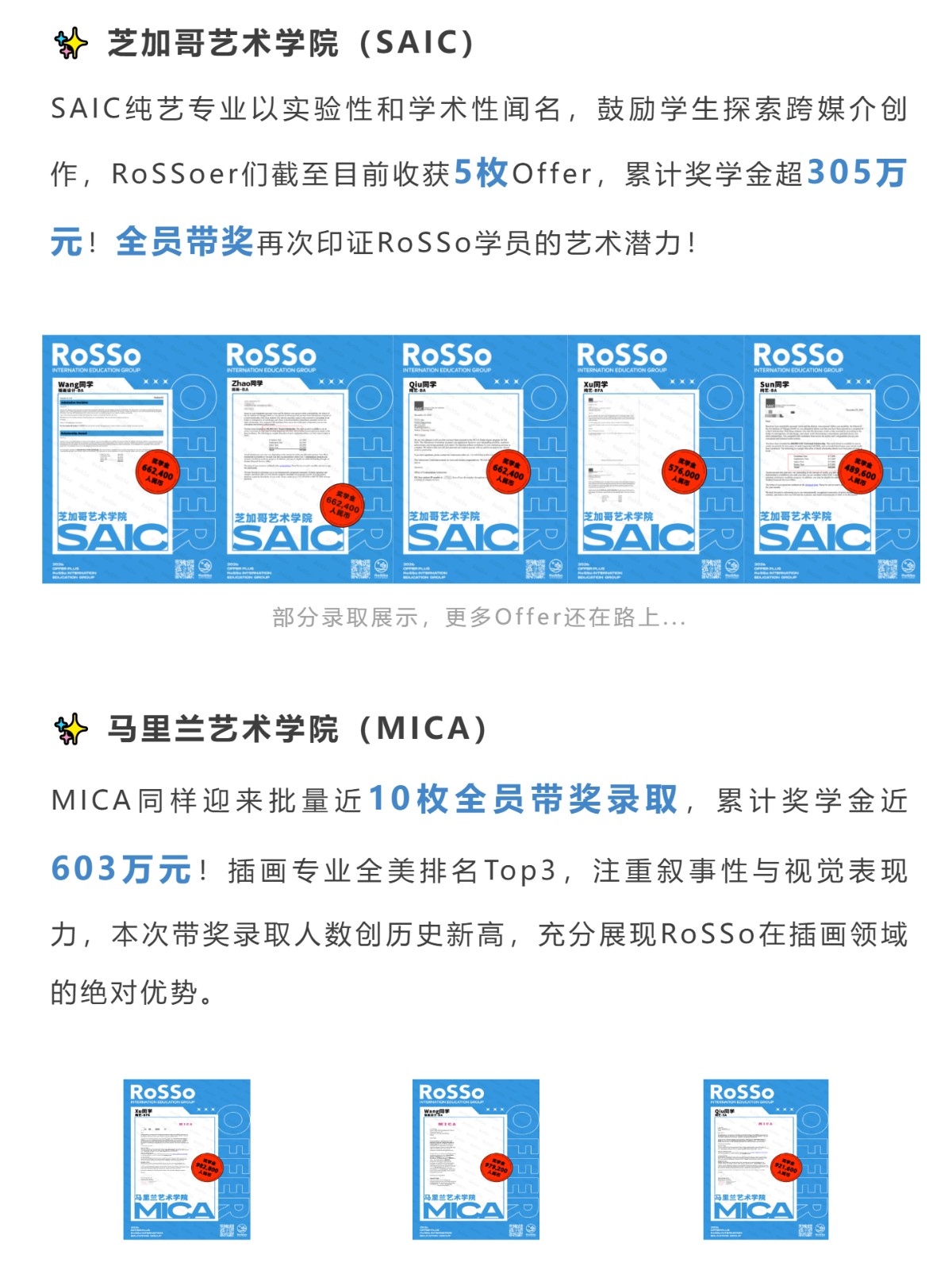The width and height of the screenshot is (952, 1270).
Task: View Wang's MICA offer image
Action: pyautogui.click(x=475, y=1159)
